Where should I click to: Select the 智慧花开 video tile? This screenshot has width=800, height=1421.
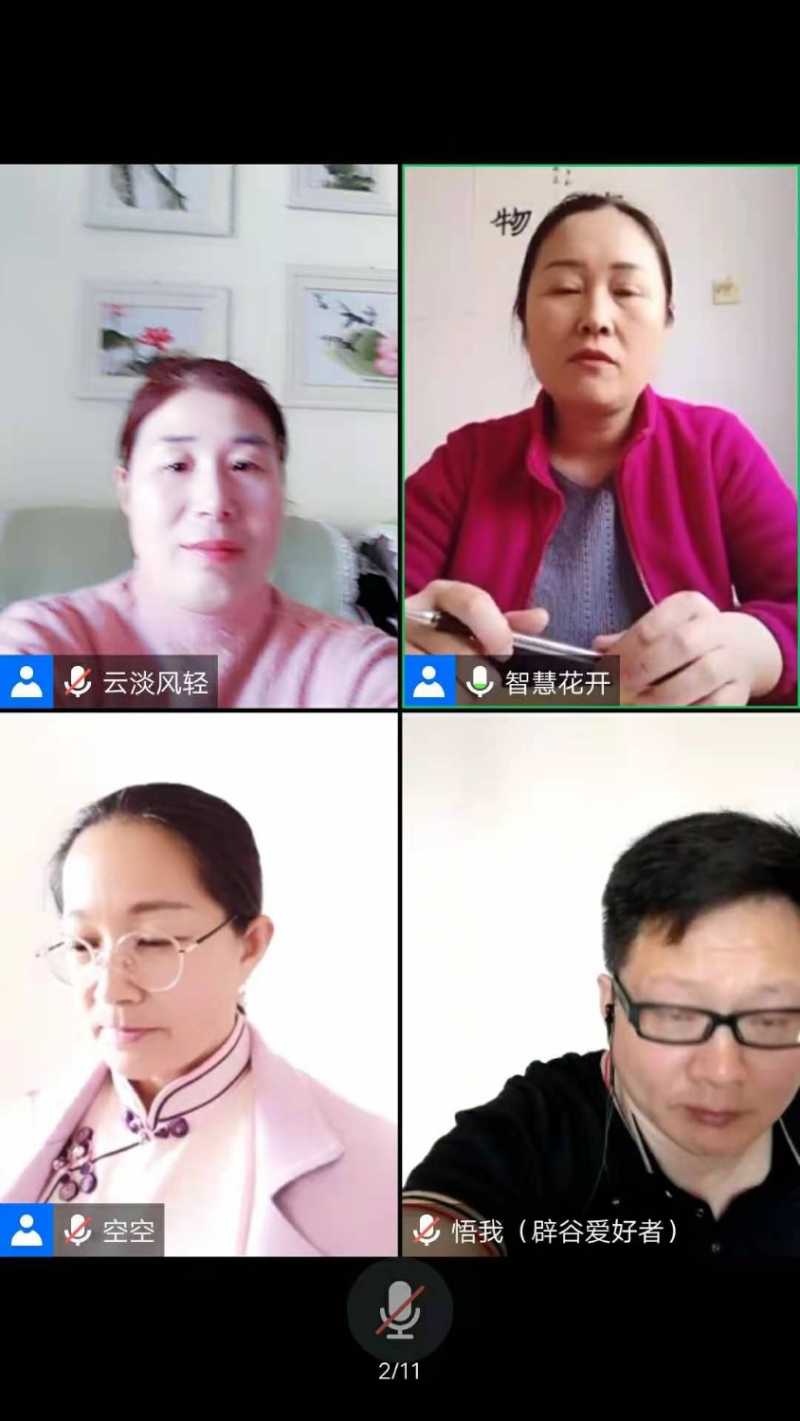coord(600,436)
